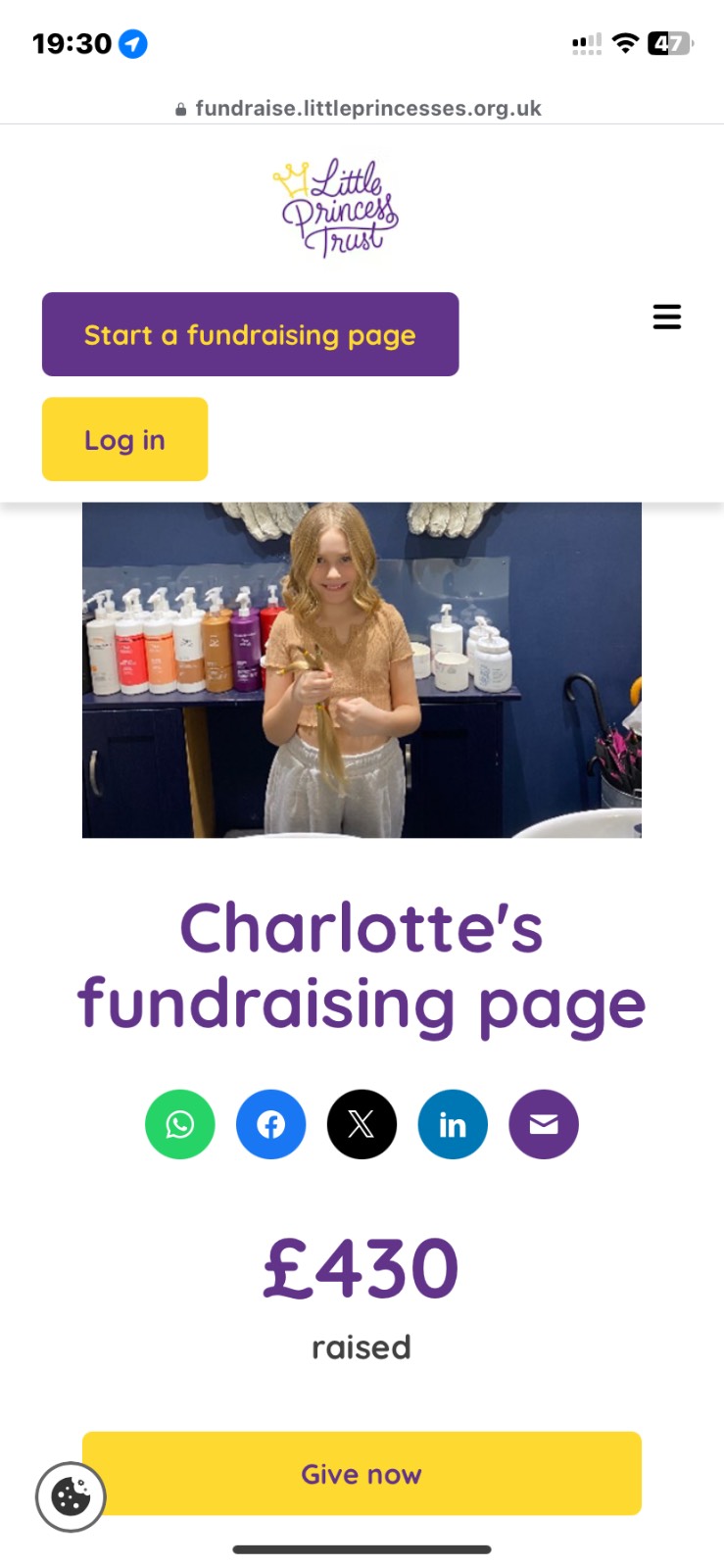This screenshot has height=1568, width=724.
Task: Share on X
Action: click(x=362, y=1124)
